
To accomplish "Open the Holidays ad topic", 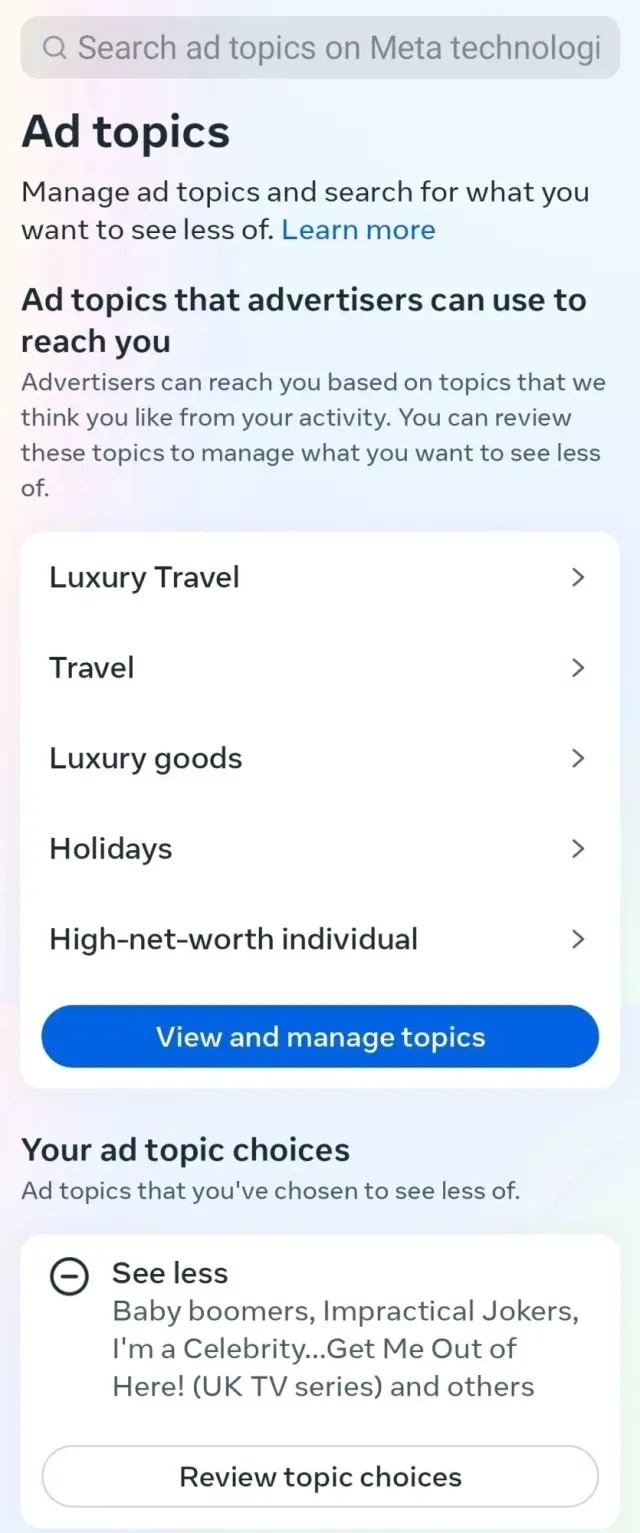I will click(319, 849).
